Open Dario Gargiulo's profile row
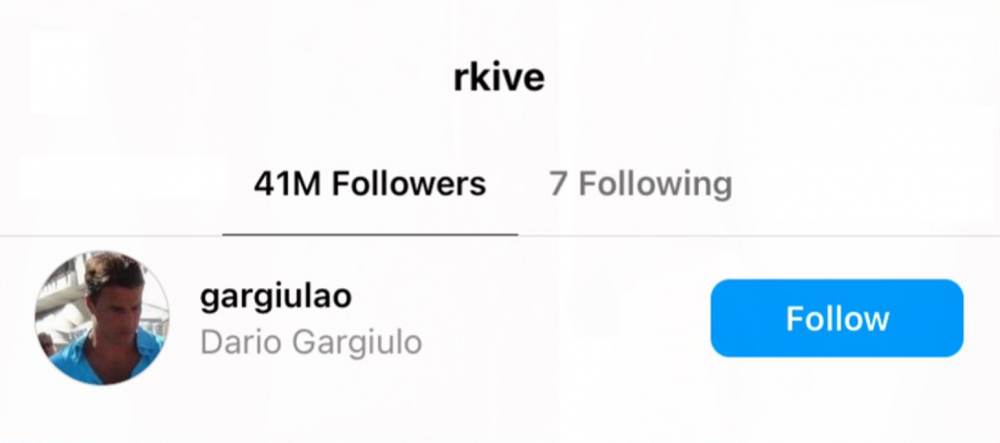The height and width of the screenshot is (443, 1000). [310, 320]
